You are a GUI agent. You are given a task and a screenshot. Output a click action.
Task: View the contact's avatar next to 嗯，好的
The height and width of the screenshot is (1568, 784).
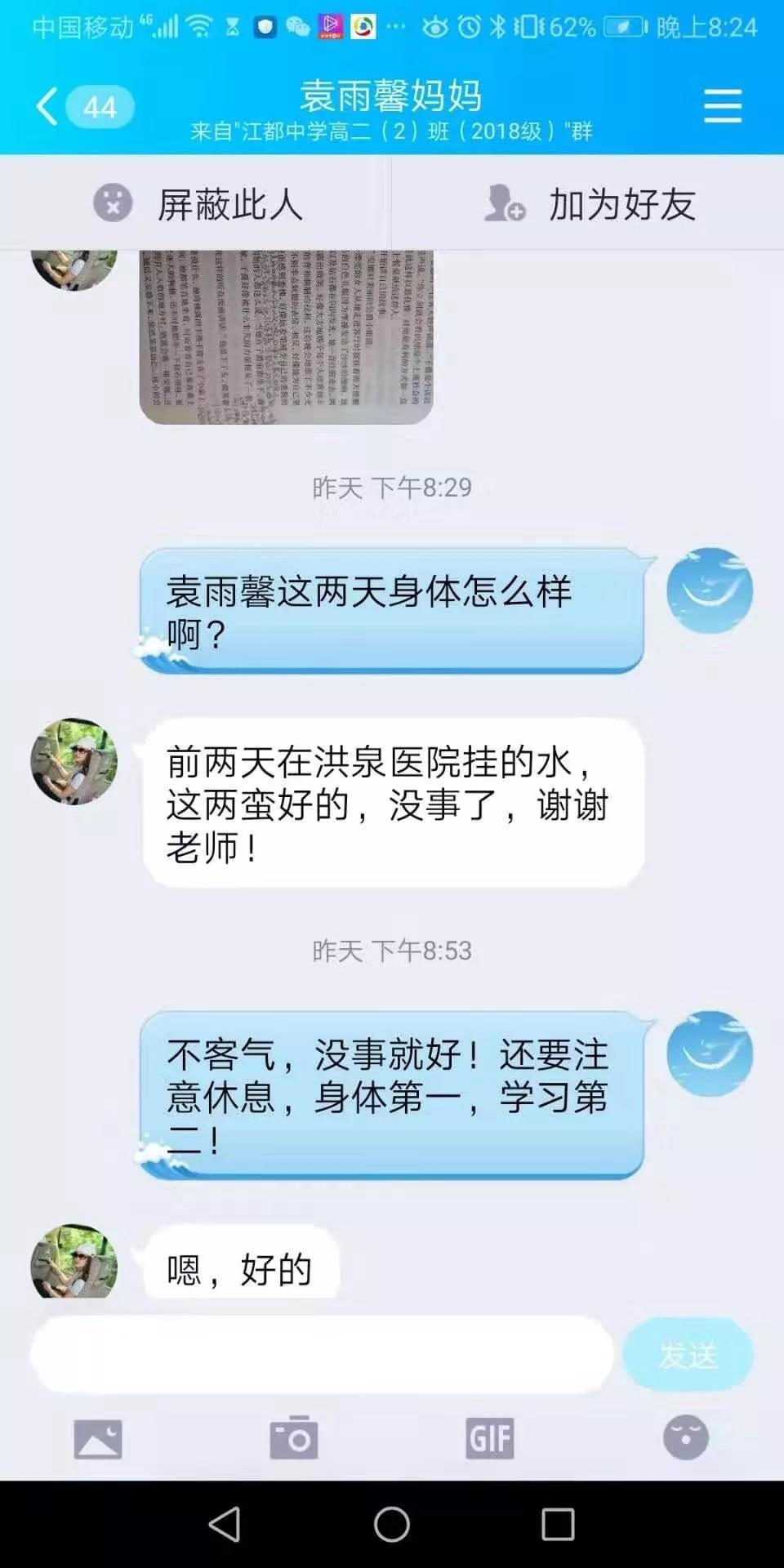[73, 1262]
